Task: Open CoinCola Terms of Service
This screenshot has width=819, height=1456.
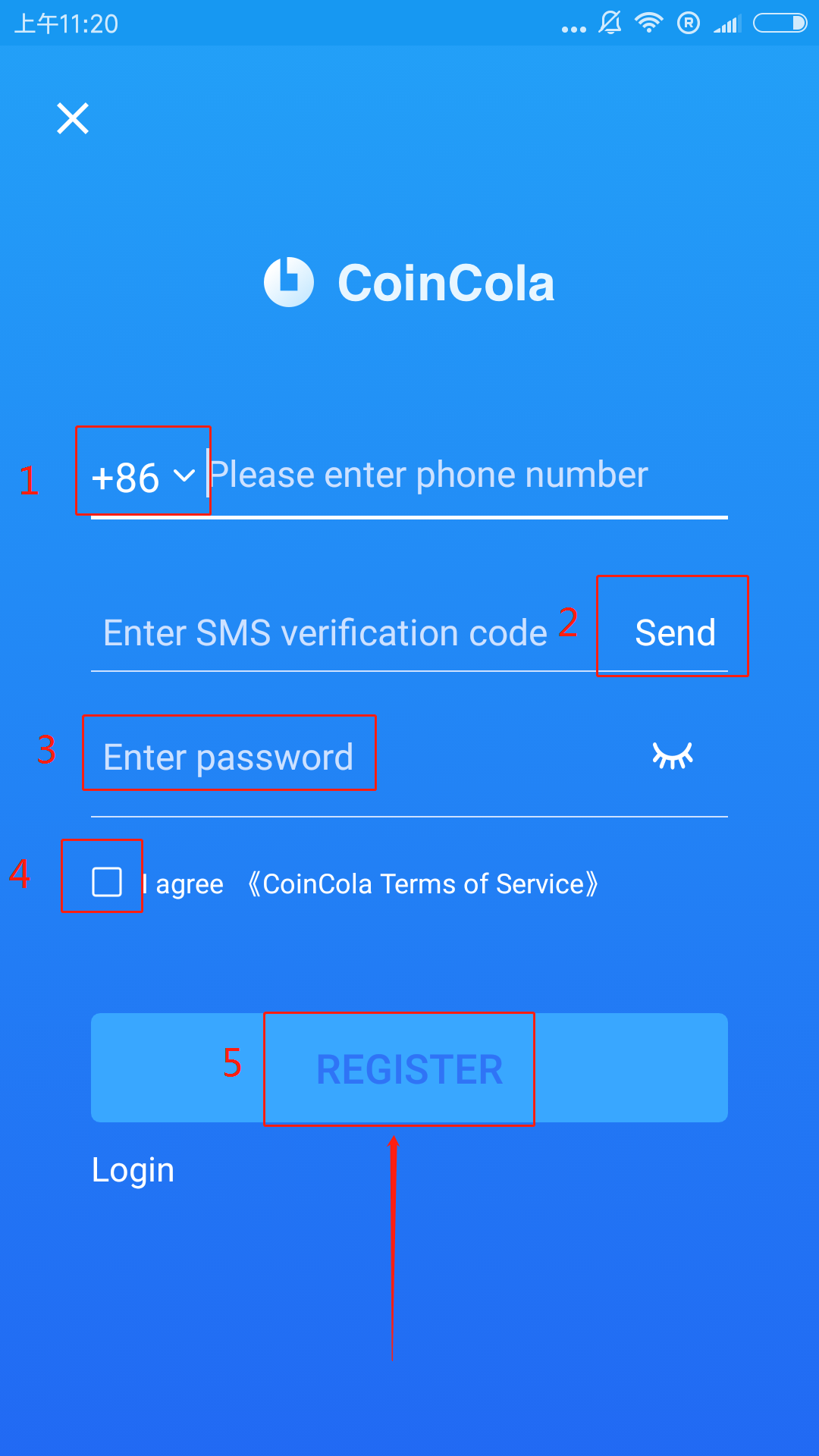Action: coord(423,884)
